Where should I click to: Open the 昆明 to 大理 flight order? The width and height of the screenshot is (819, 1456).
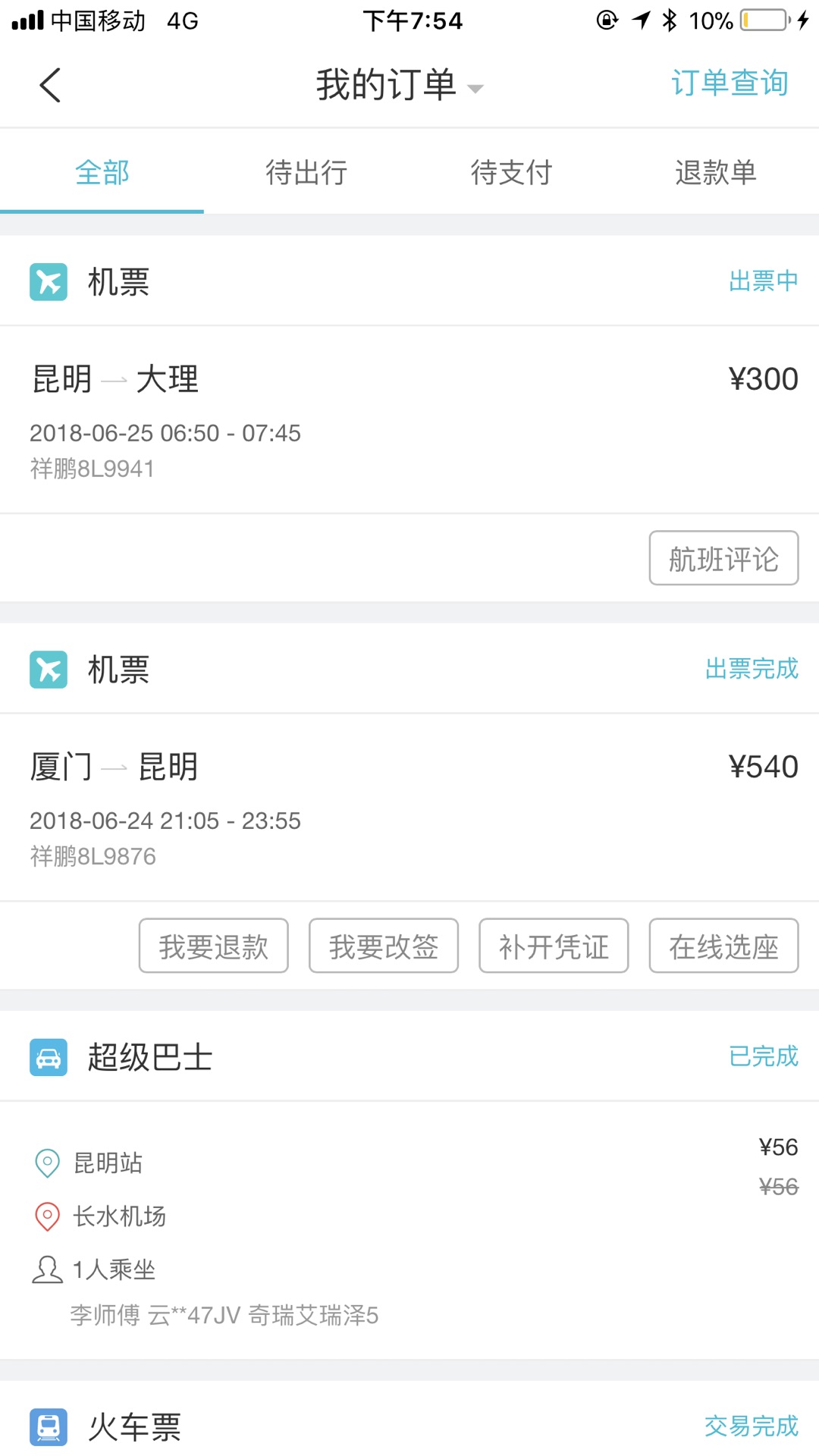coord(409,419)
